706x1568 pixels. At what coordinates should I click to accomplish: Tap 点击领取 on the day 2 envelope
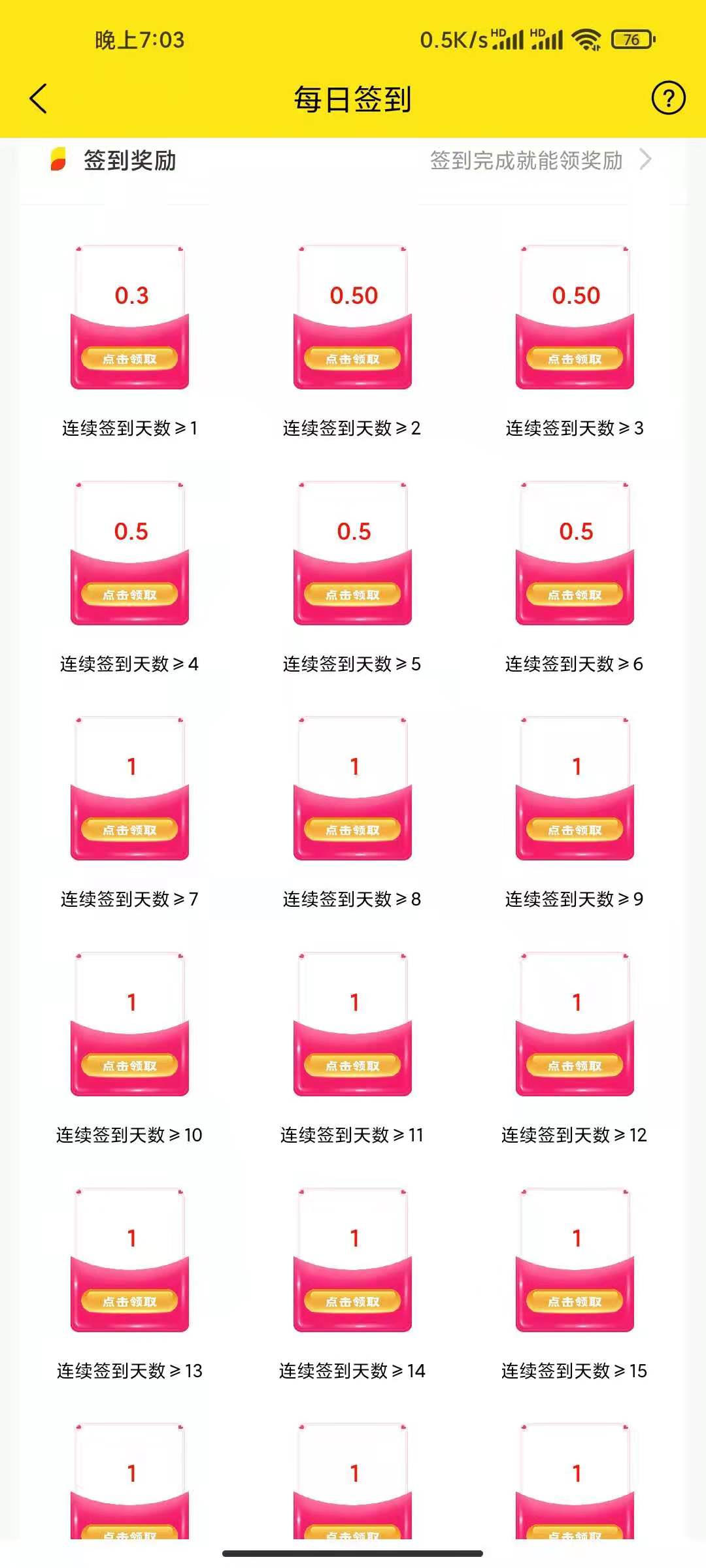(x=352, y=358)
